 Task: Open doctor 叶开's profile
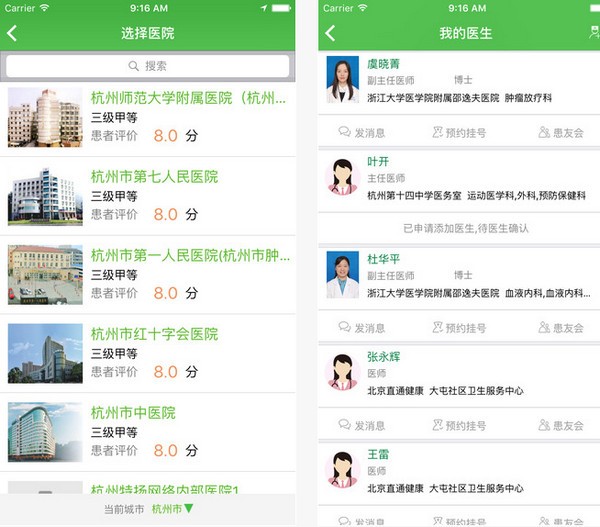(459, 178)
